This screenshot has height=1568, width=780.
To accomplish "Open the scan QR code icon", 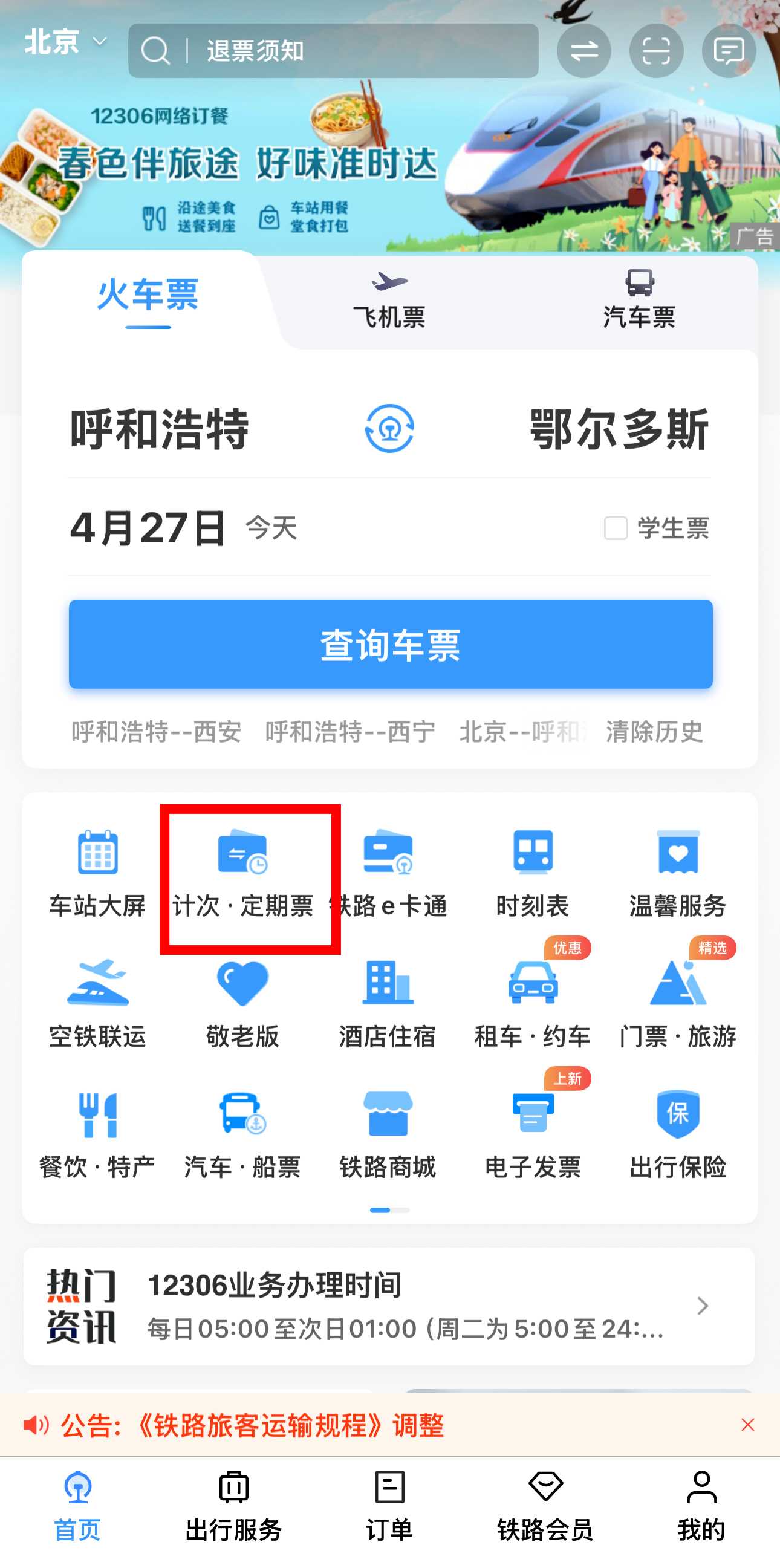I will [656, 51].
